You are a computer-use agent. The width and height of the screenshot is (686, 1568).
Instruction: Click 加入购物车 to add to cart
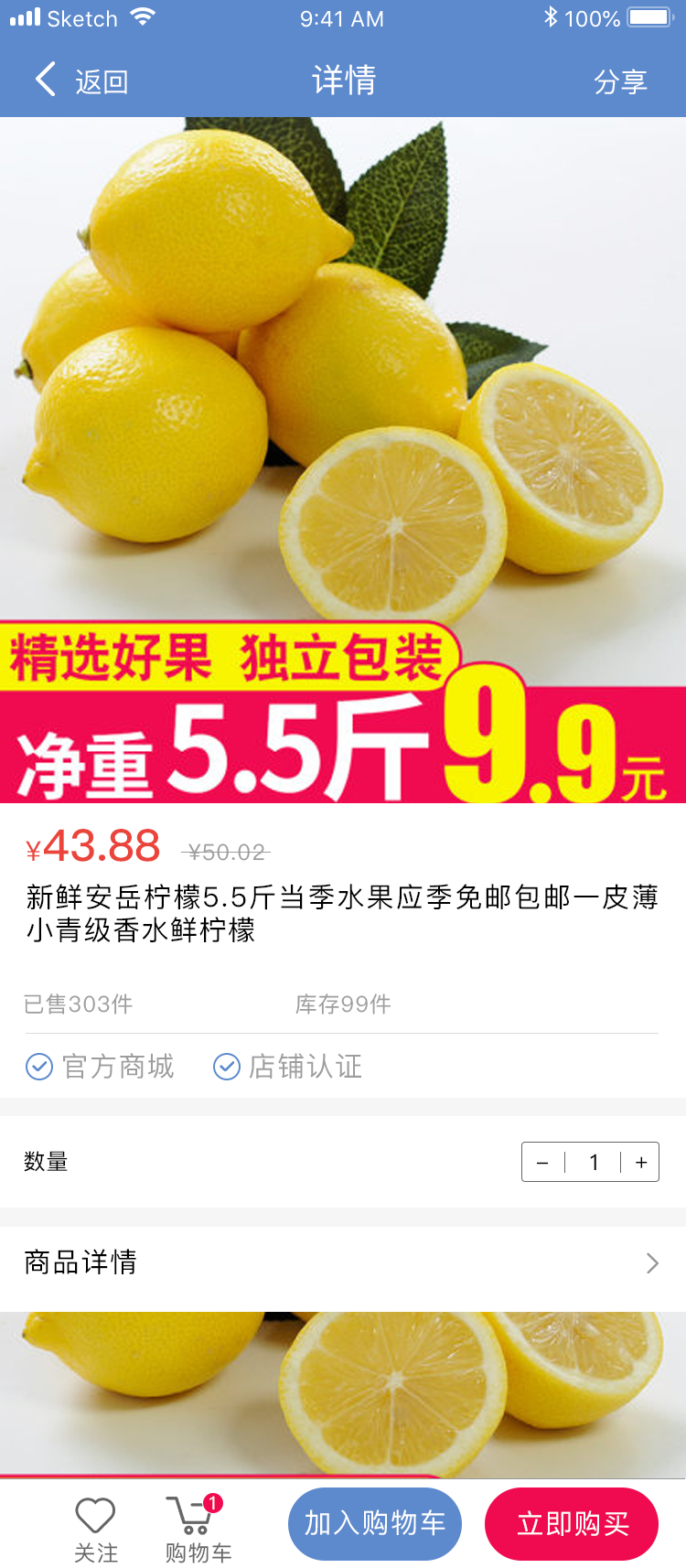(373, 1522)
